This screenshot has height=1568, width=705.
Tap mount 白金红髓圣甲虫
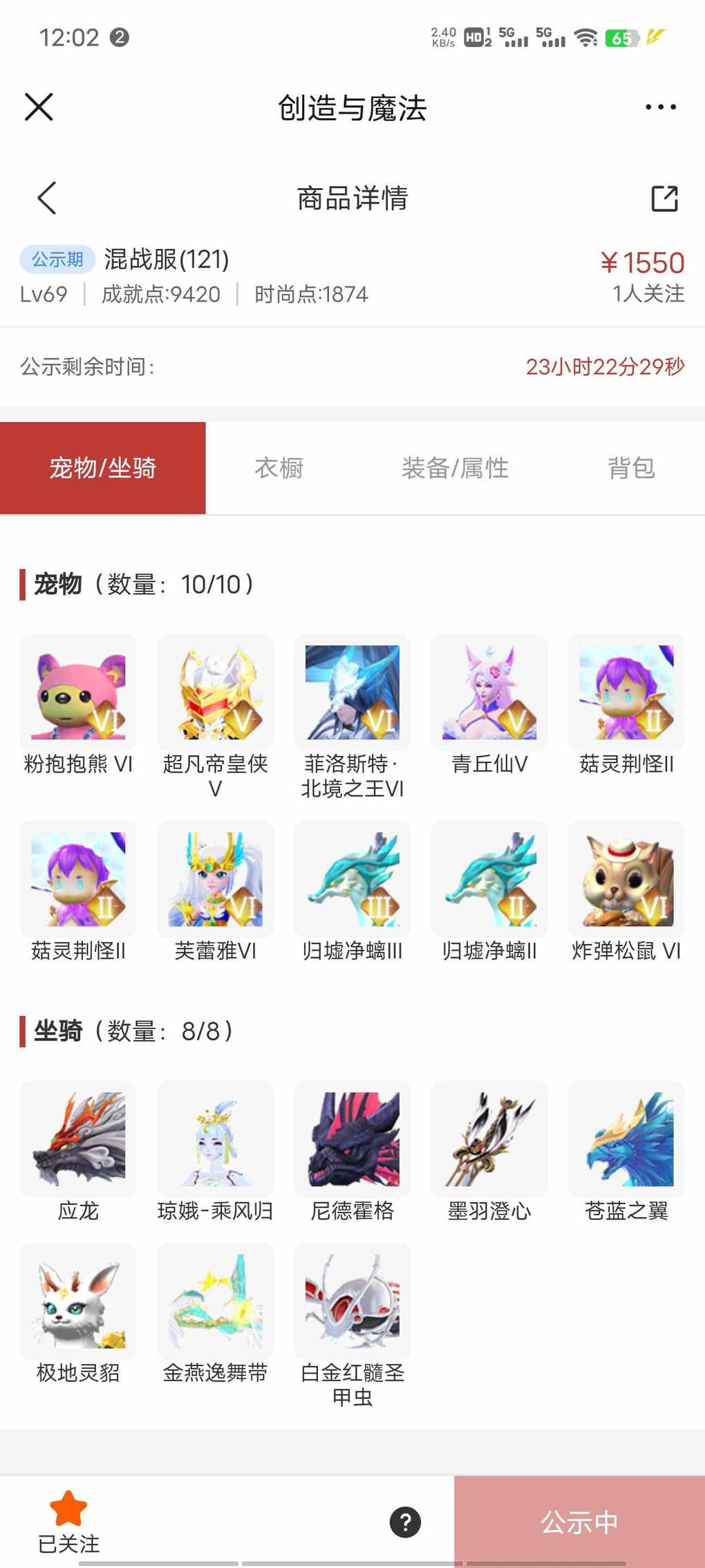pos(352,1301)
